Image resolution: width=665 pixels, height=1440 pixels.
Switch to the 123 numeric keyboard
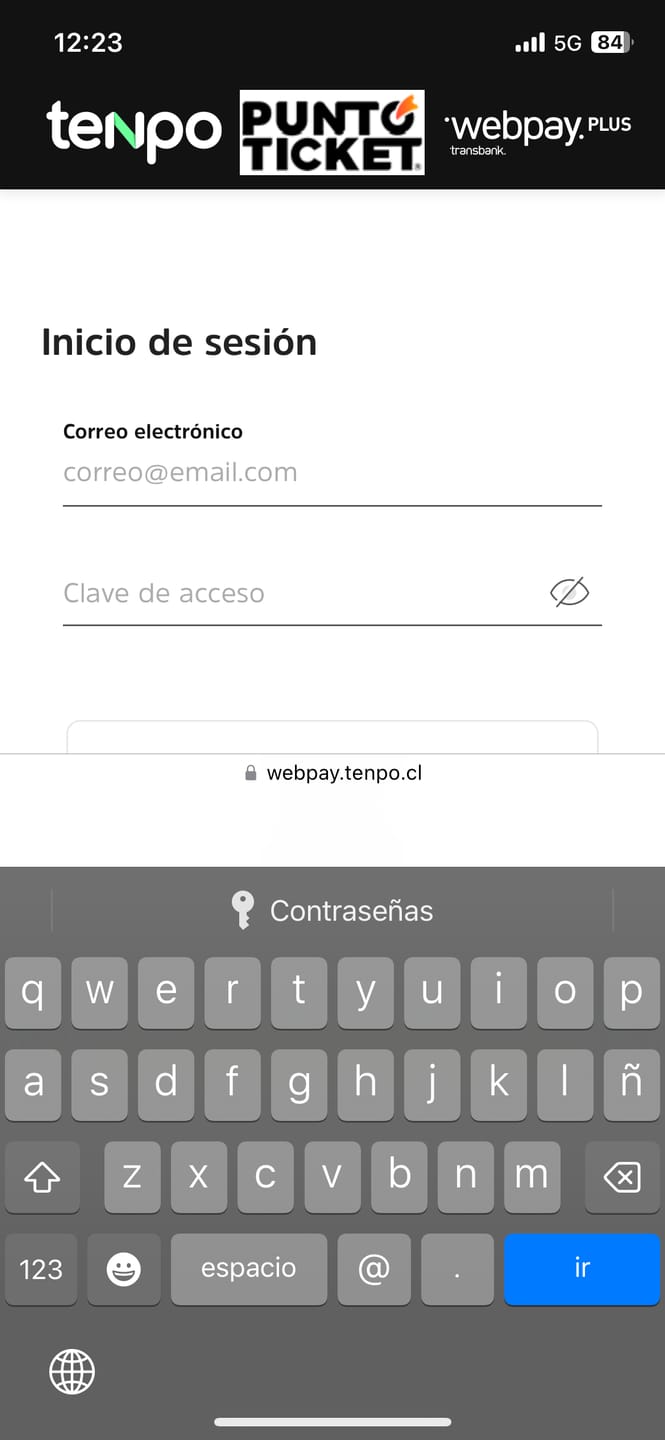click(41, 1269)
